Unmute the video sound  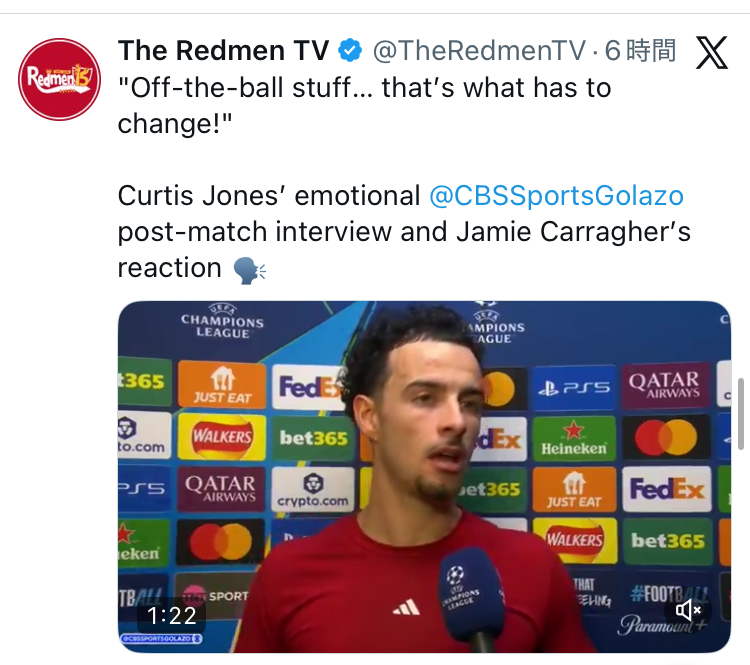pyautogui.click(x=689, y=610)
